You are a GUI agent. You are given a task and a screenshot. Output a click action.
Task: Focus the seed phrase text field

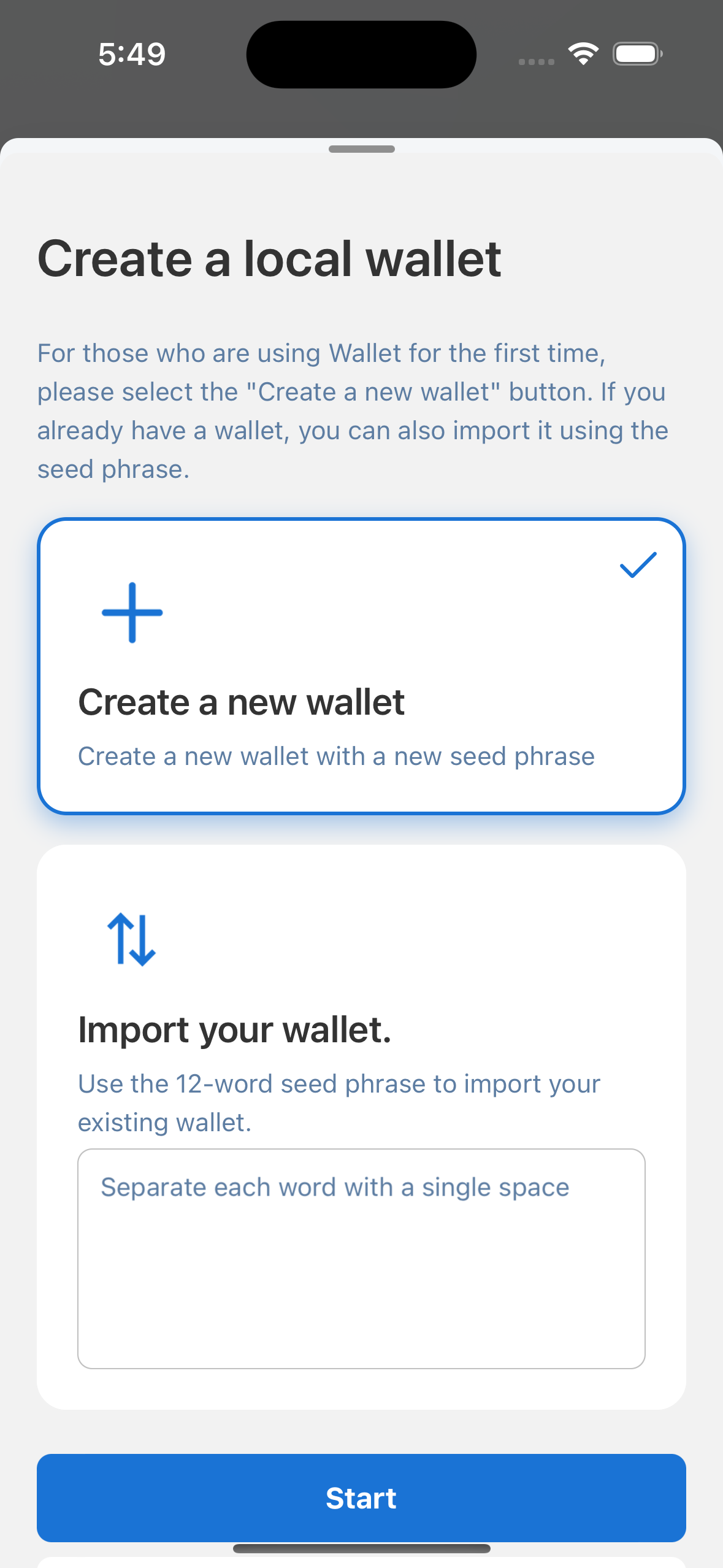(x=361, y=1258)
